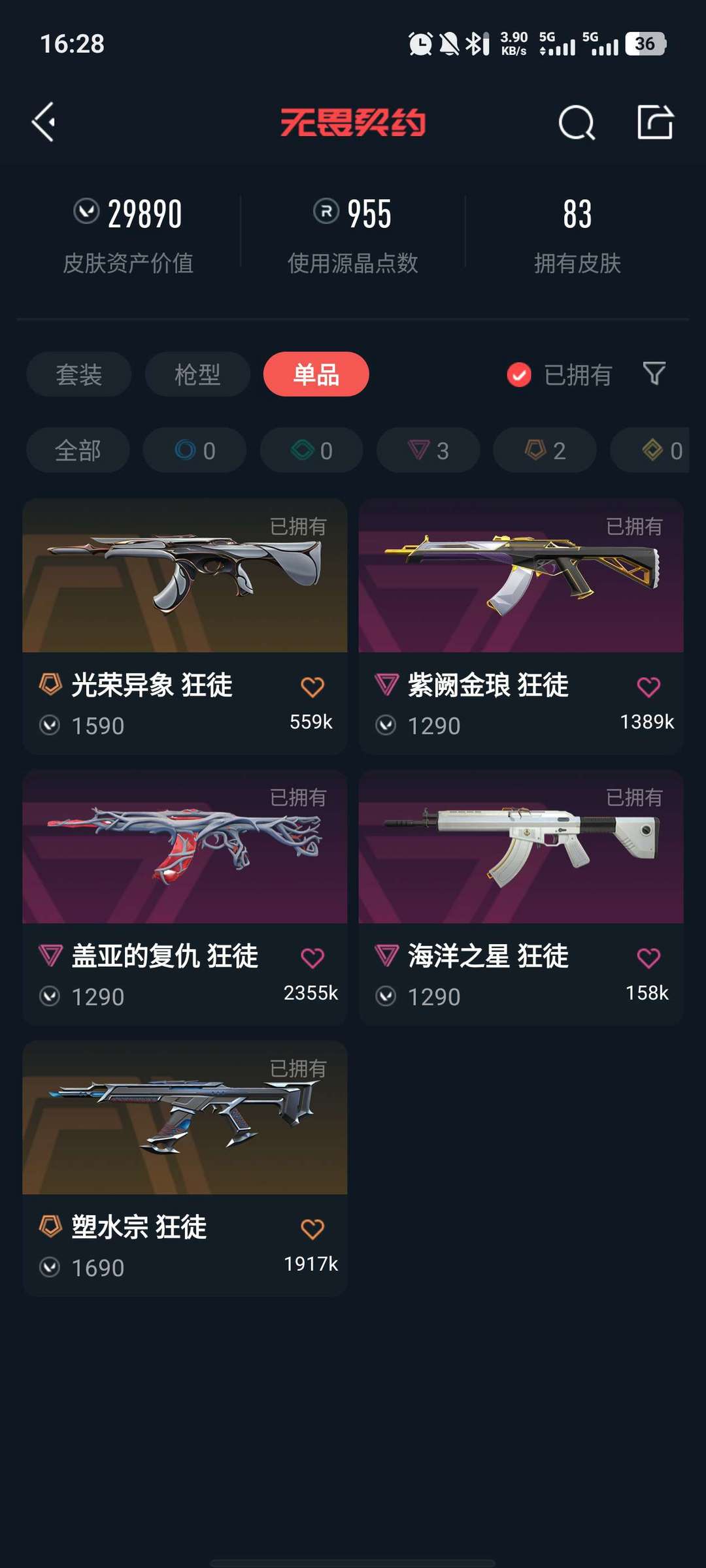The image size is (706, 1568).
Task: Filter by the green diamond tier with 0
Action: (311, 450)
